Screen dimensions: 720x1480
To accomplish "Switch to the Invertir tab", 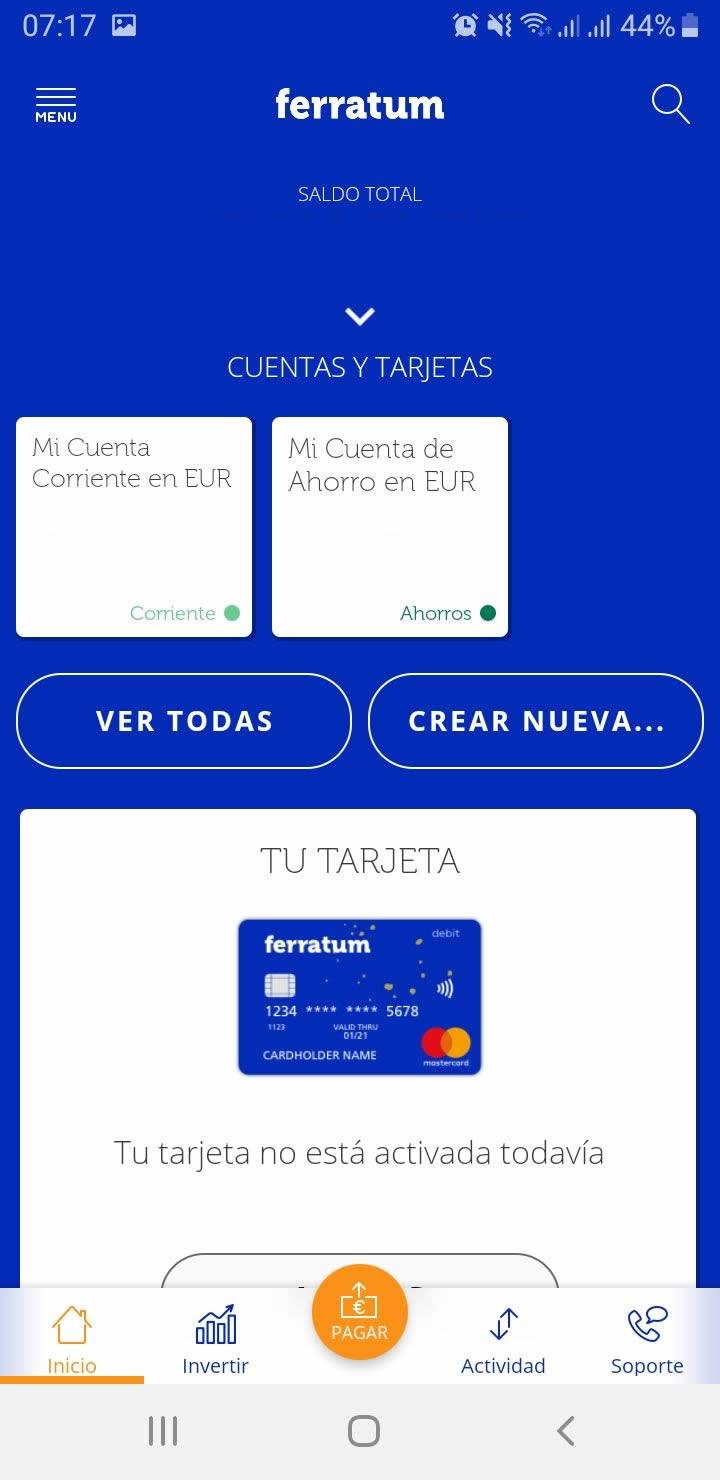I will (215, 1340).
